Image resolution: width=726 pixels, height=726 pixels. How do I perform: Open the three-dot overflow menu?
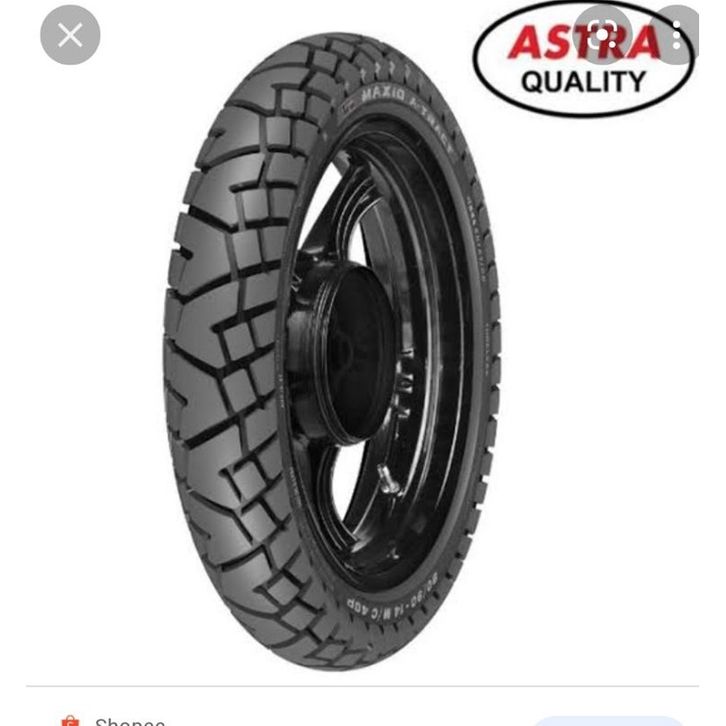pos(677,36)
